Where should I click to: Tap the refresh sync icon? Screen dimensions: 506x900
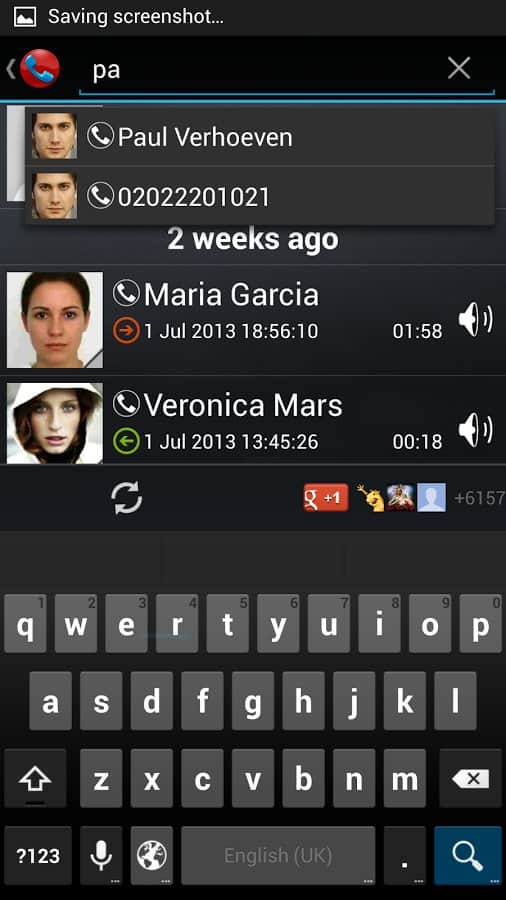[x=126, y=498]
